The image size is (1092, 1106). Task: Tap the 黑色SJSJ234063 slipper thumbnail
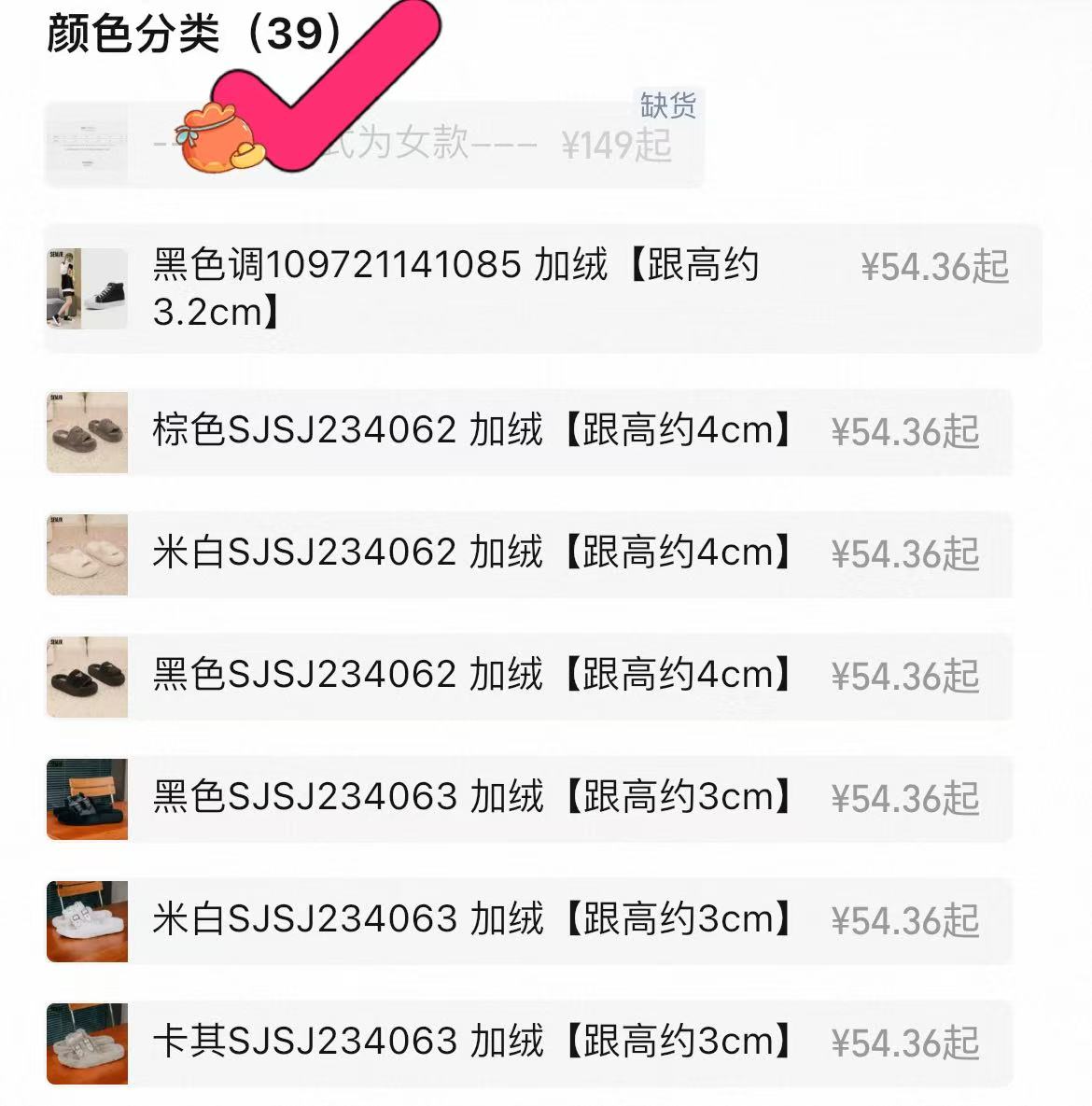[87, 799]
